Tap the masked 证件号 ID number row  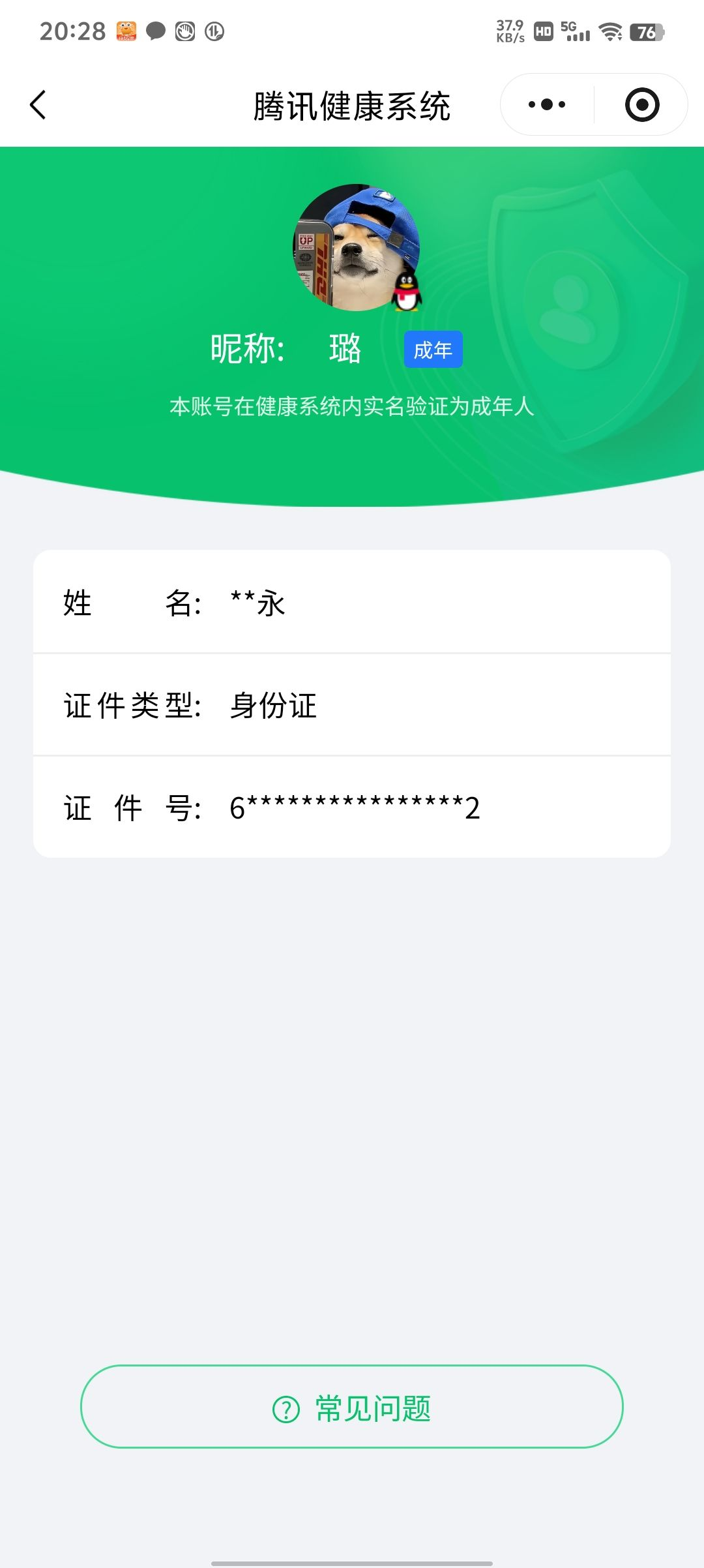(x=352, y=808)
